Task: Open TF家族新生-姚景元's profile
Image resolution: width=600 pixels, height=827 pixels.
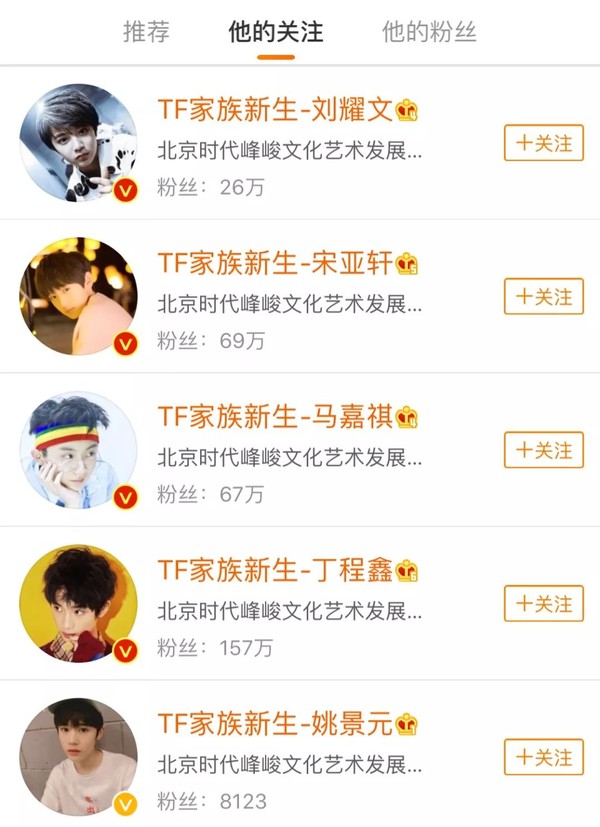Action: pos(276,724)
